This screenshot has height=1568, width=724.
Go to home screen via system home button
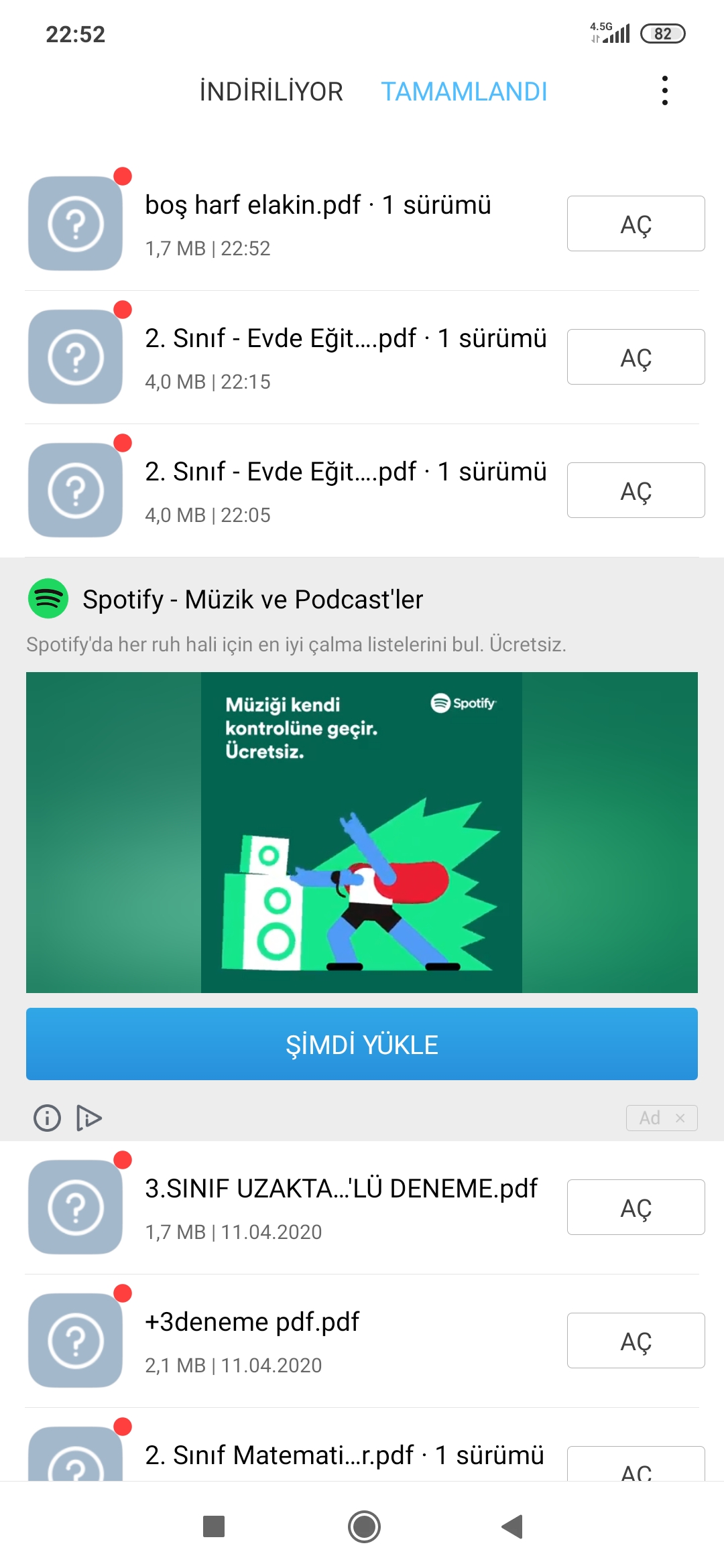coord(364,1526)
